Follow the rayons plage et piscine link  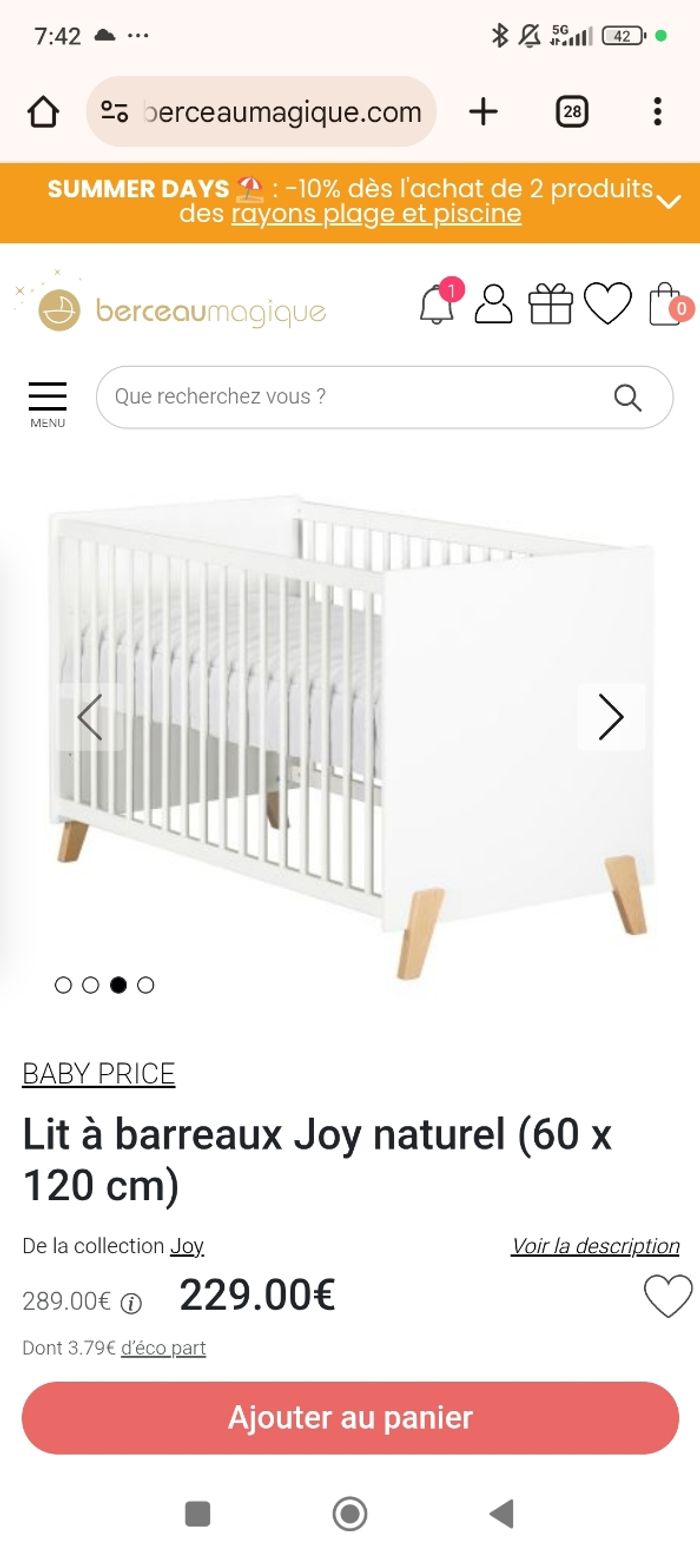pyautogui.click(x=376, y=214)
